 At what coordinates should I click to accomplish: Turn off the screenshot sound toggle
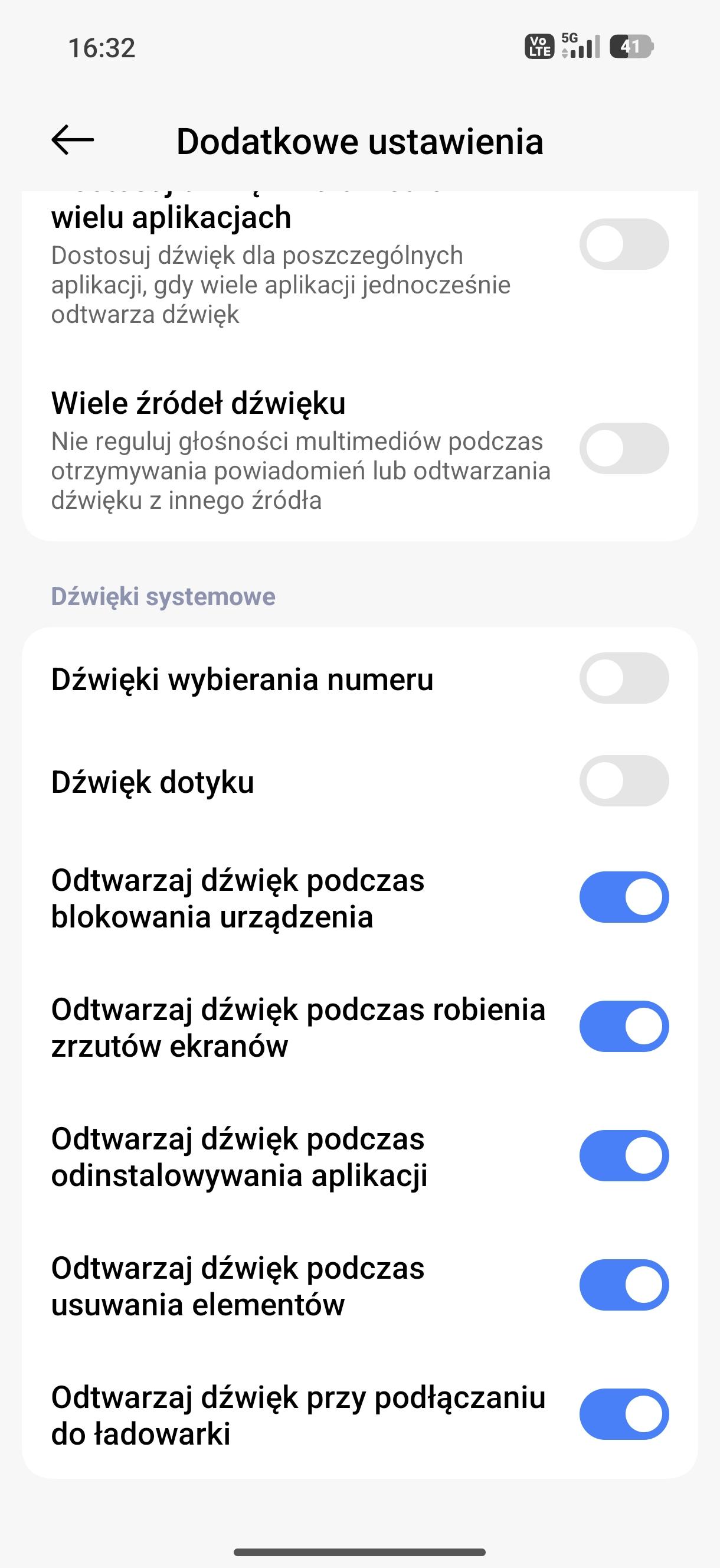[623, 1026]
